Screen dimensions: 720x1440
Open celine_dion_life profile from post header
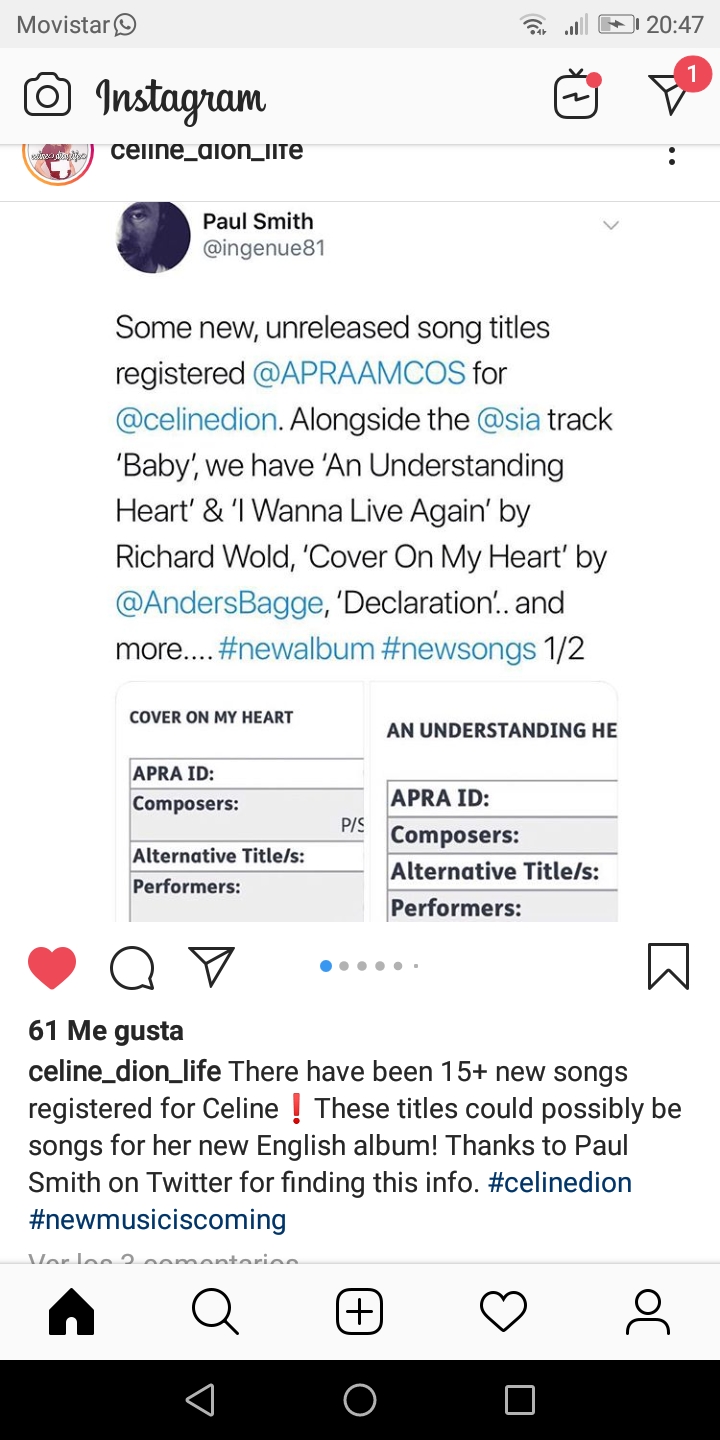pos(206,152)
